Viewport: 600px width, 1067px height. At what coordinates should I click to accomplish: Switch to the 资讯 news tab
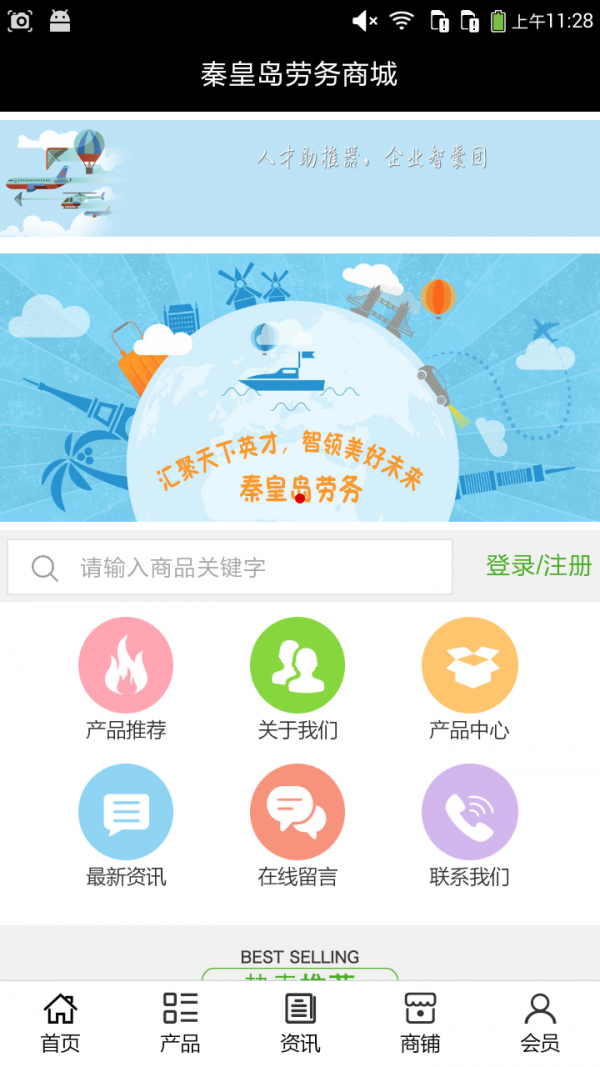click(300, 1023)
